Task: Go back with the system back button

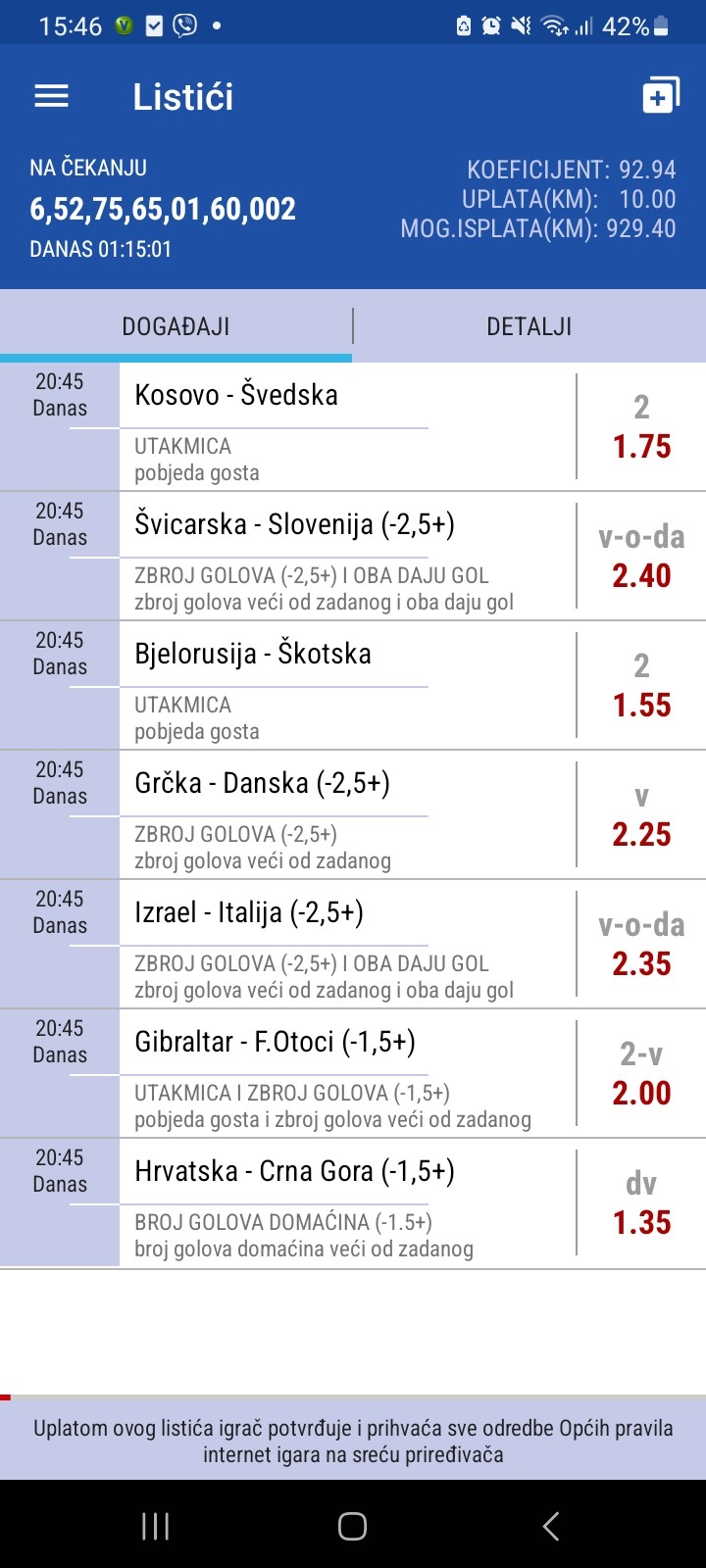Action: point(551,1526)
